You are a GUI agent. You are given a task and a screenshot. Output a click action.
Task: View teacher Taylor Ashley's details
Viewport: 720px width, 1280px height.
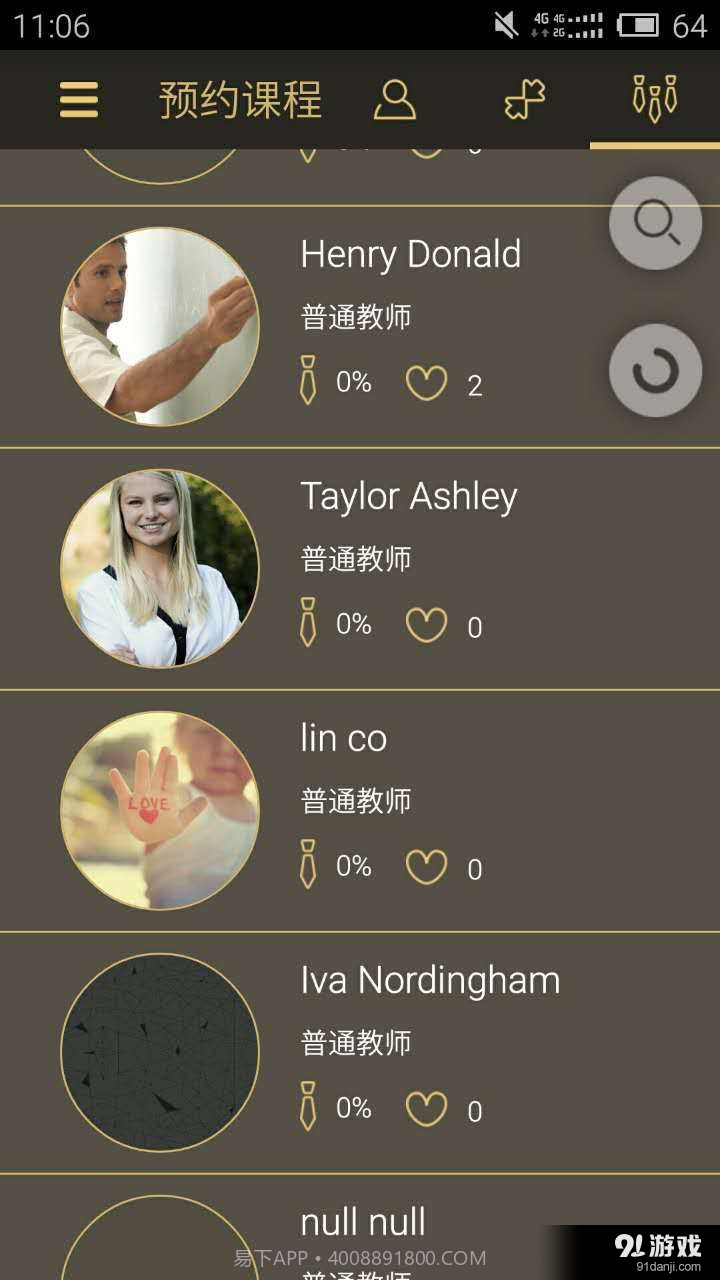[x=408, y=497]
